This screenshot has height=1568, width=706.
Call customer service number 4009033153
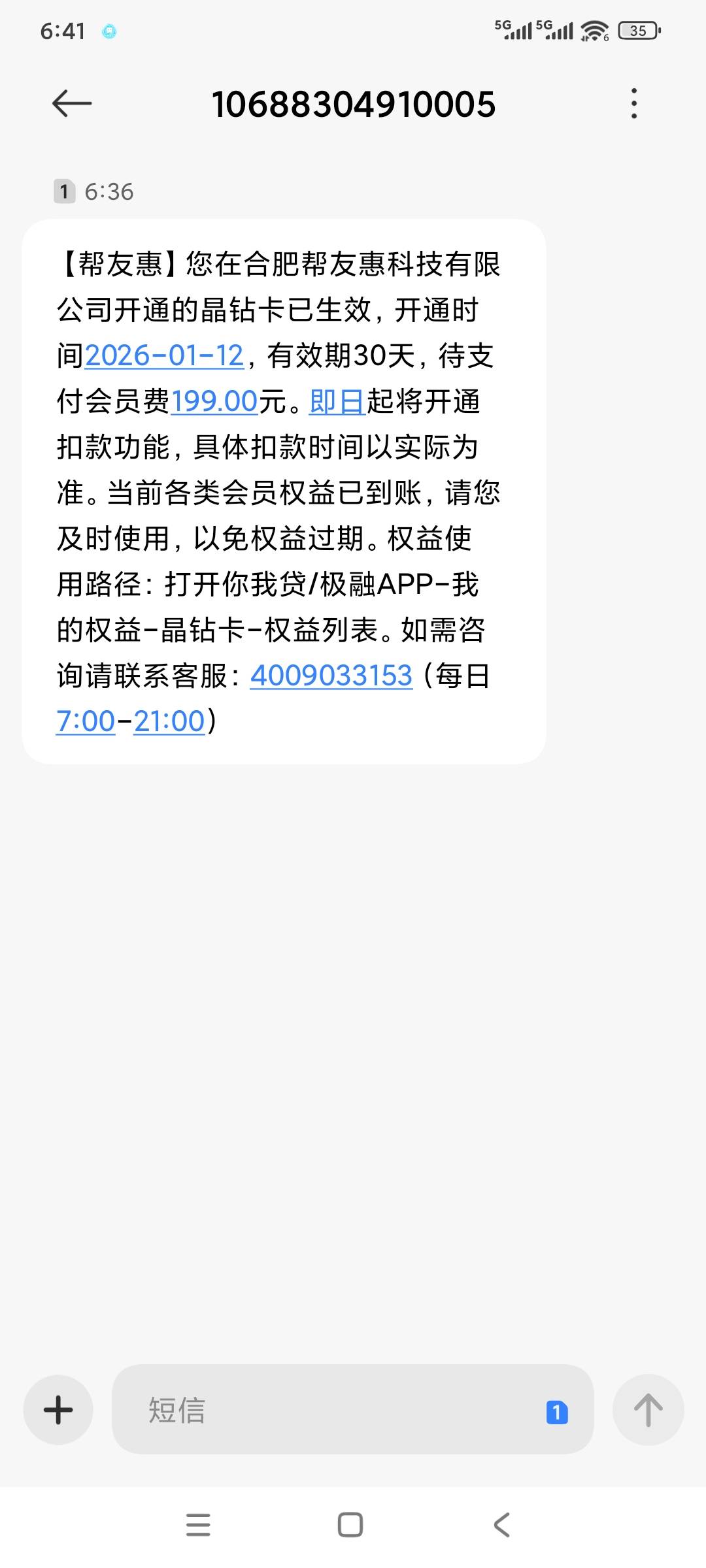(x=331, y=676)
